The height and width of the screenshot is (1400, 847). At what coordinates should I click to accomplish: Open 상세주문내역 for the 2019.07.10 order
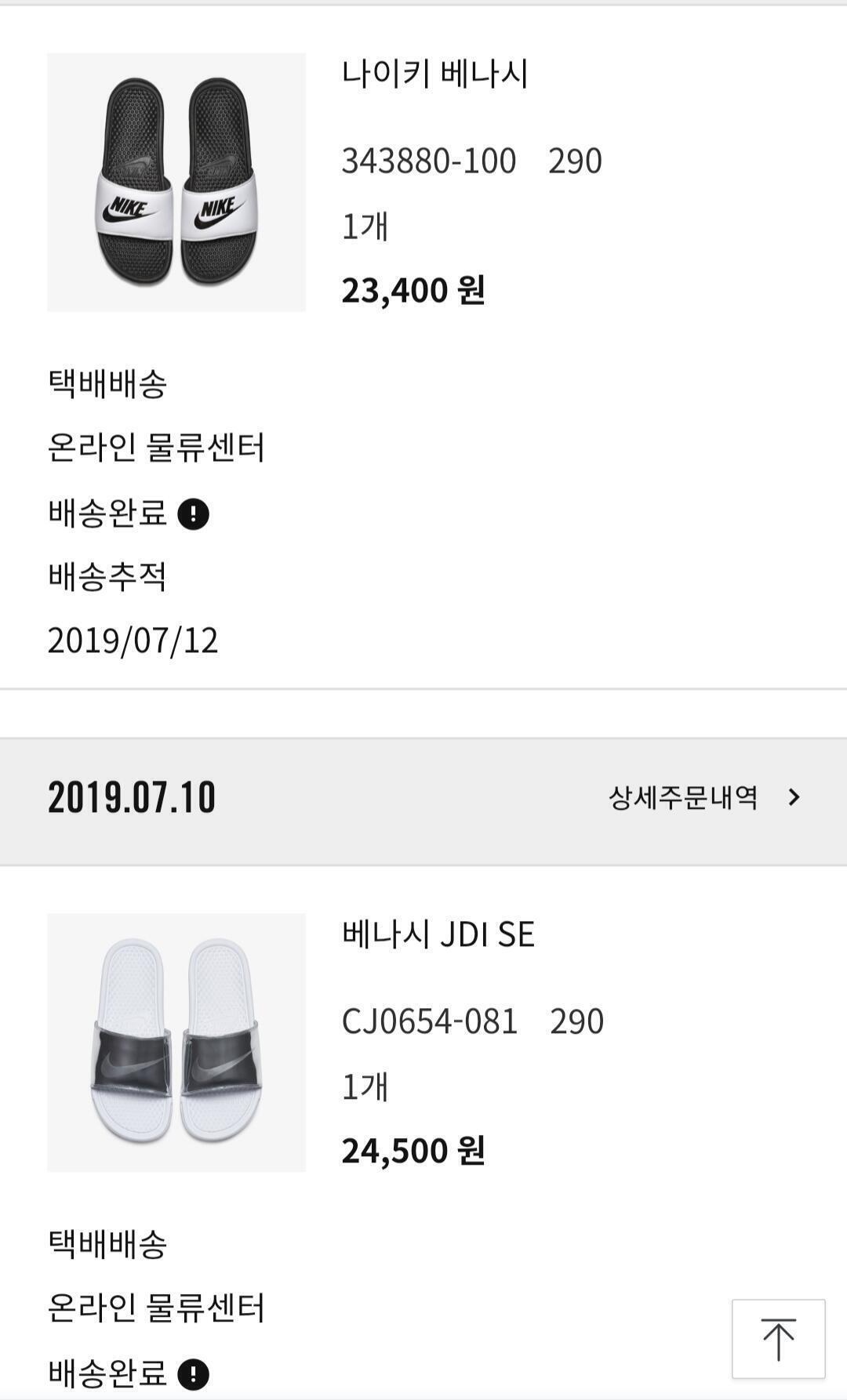(703, 798)
